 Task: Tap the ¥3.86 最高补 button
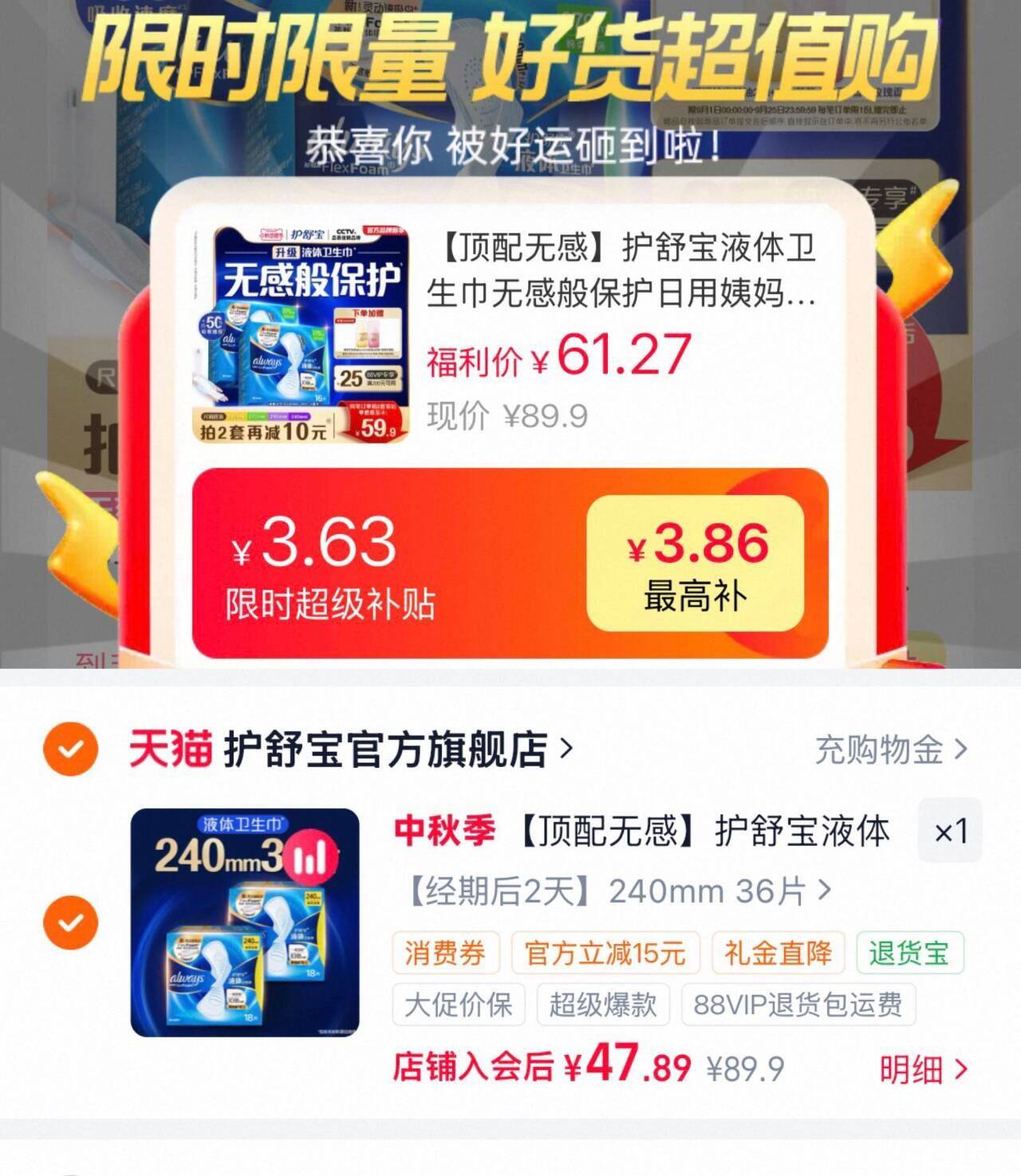(695, 563)
